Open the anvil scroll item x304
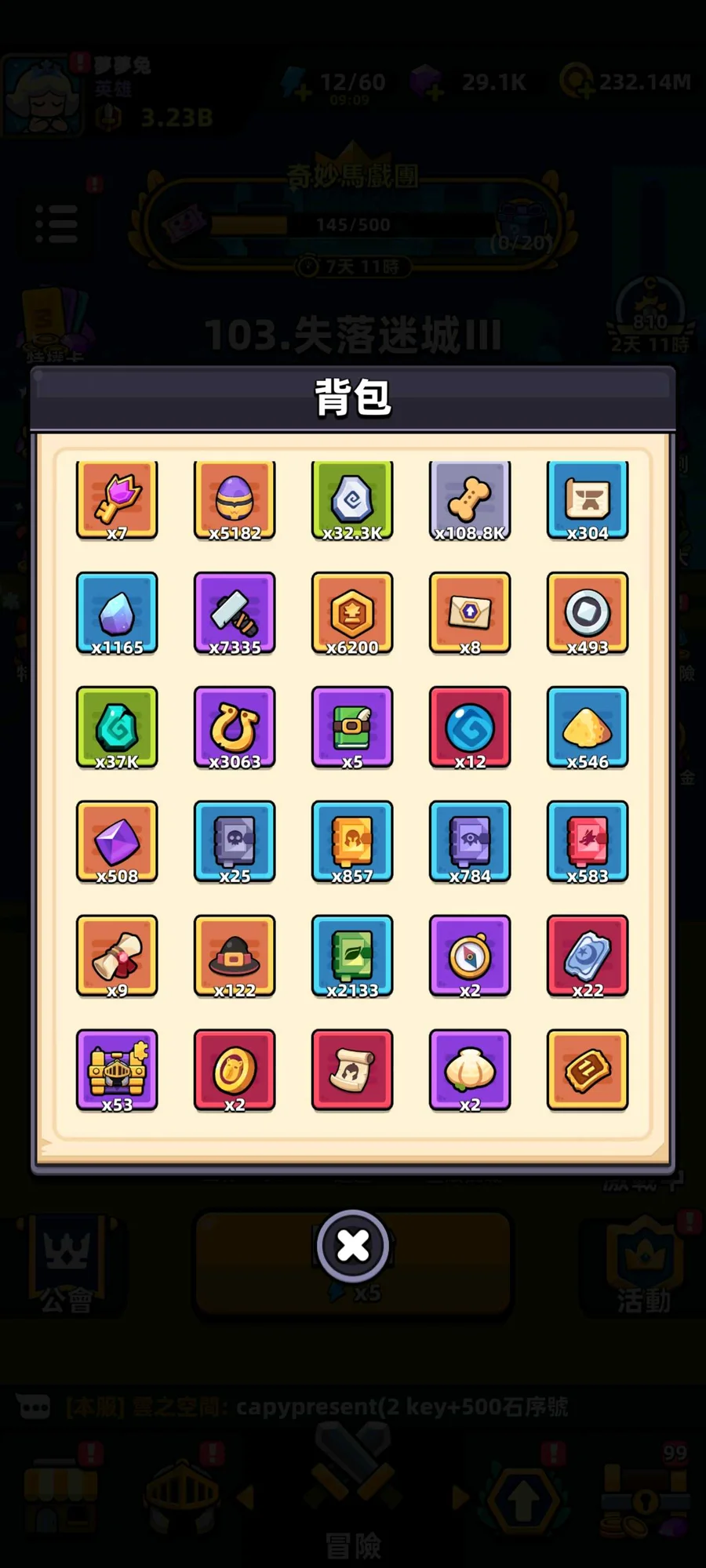 coord(588,499)
